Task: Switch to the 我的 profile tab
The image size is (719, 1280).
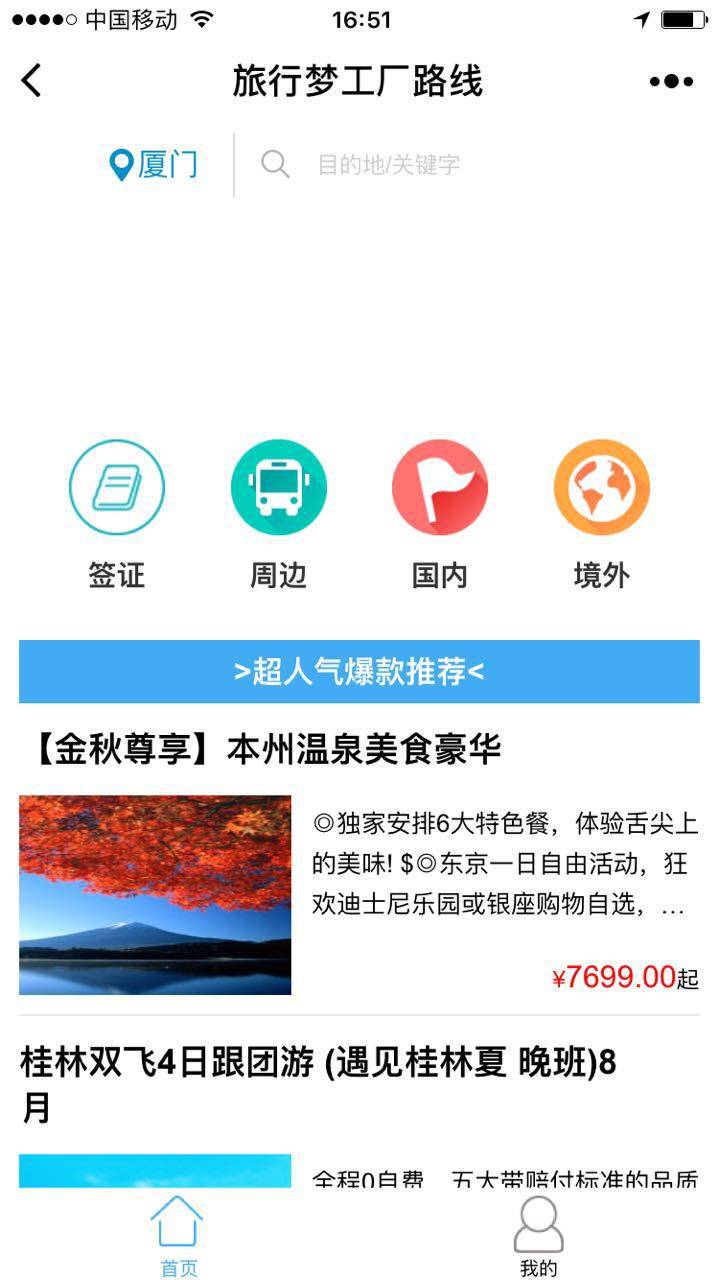Action: 538,1236
